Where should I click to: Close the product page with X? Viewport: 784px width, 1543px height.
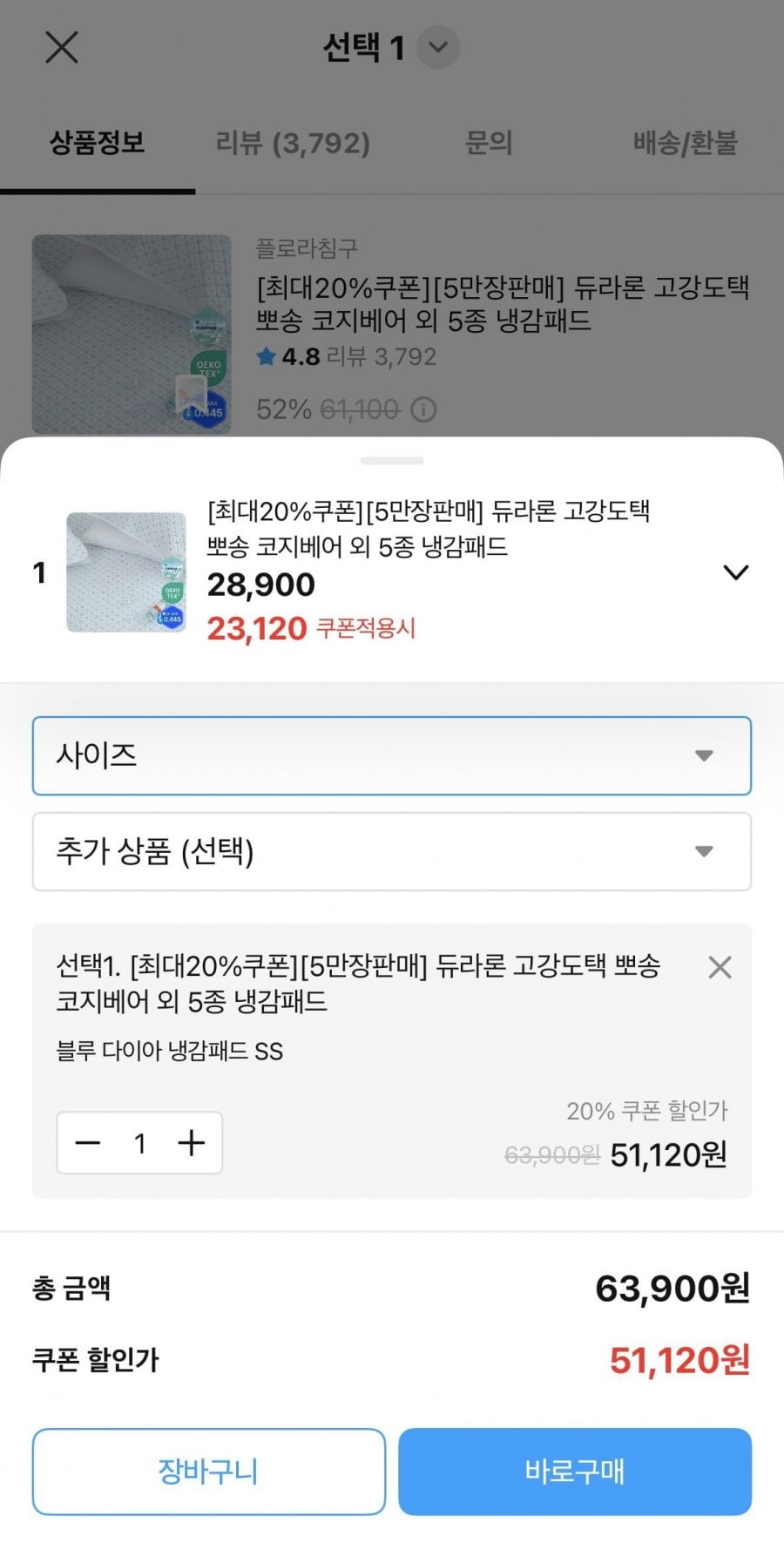62,48
